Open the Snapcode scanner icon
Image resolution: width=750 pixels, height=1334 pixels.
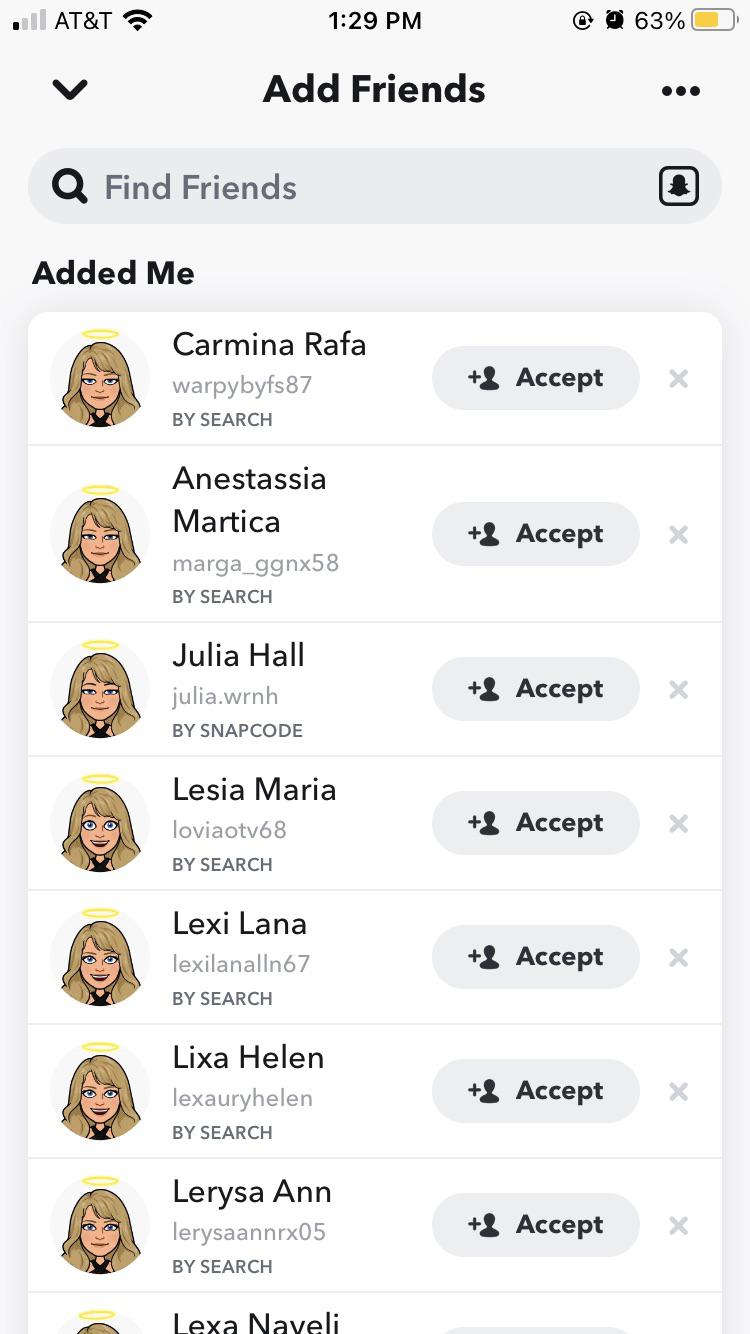click(x=678, y=185)
